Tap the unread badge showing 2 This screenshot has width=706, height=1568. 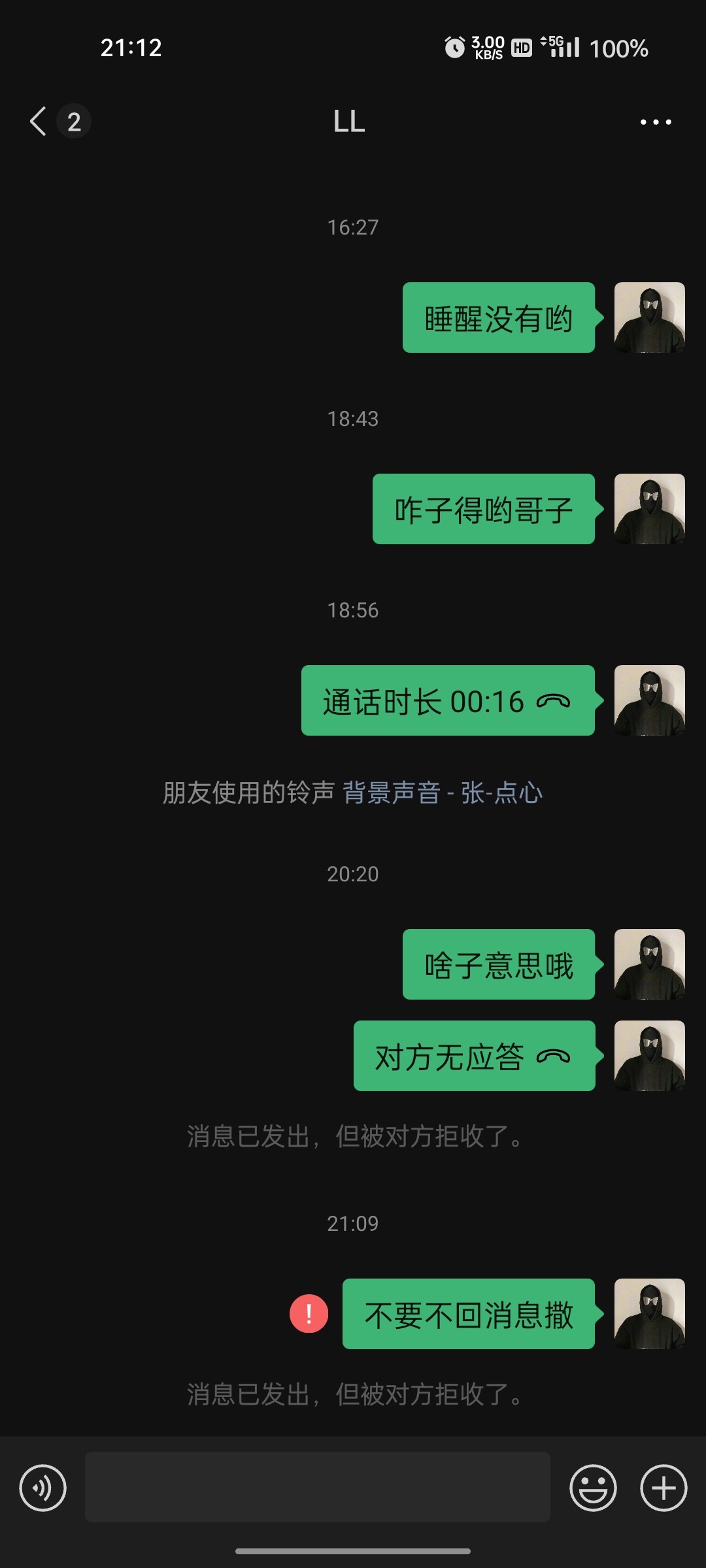click(75, 122)
